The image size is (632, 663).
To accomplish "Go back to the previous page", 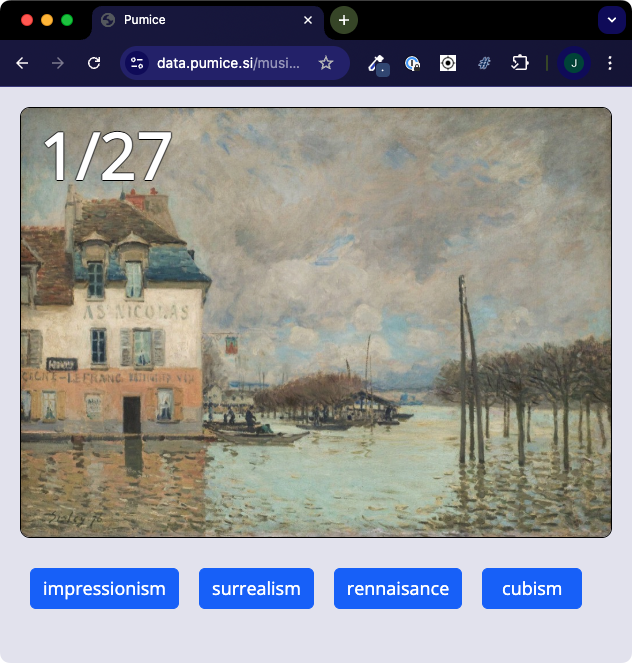I will point(22,63).
